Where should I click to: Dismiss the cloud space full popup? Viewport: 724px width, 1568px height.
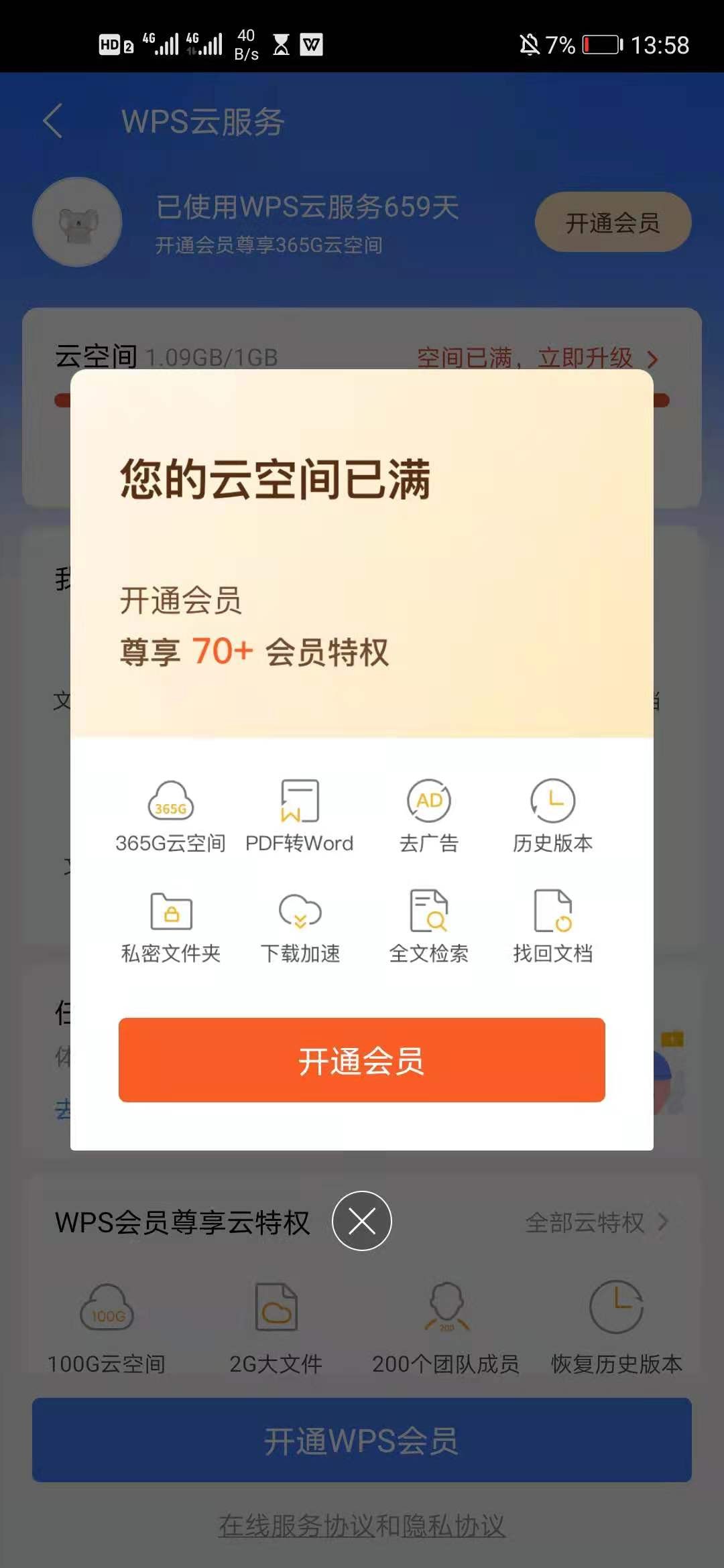[x=362, y=1221]
